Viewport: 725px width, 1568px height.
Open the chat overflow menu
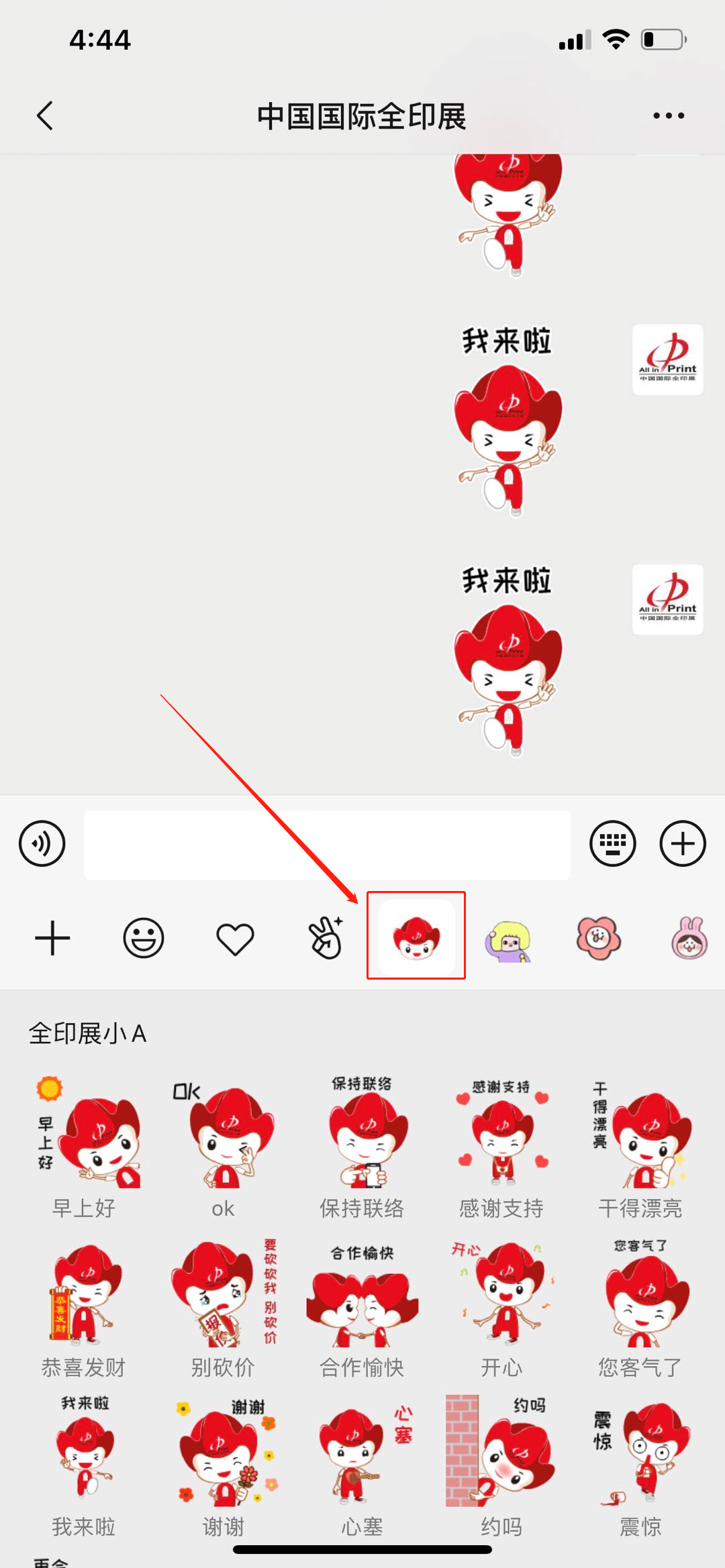click(669, 115)
